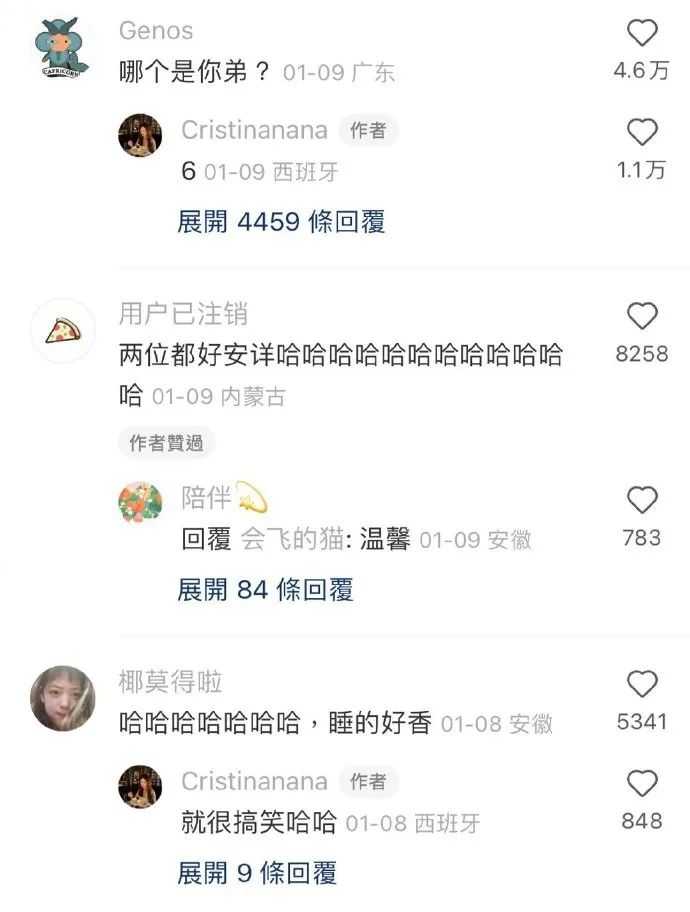Expand 4459 replies under Genos's comment
This screenshot has width=690, height=912.
[x=281, y=222]
